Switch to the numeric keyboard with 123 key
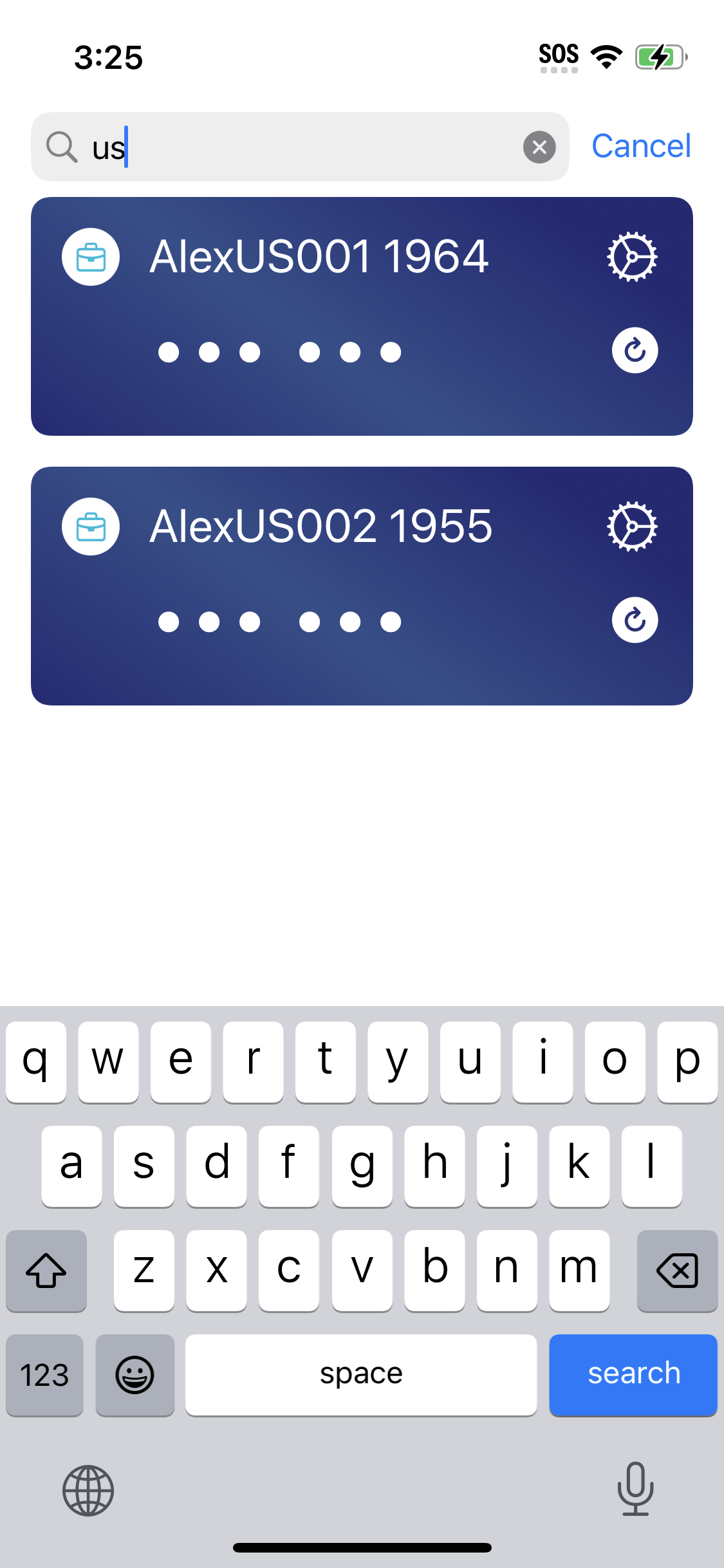 click(x=44, y=1375)
